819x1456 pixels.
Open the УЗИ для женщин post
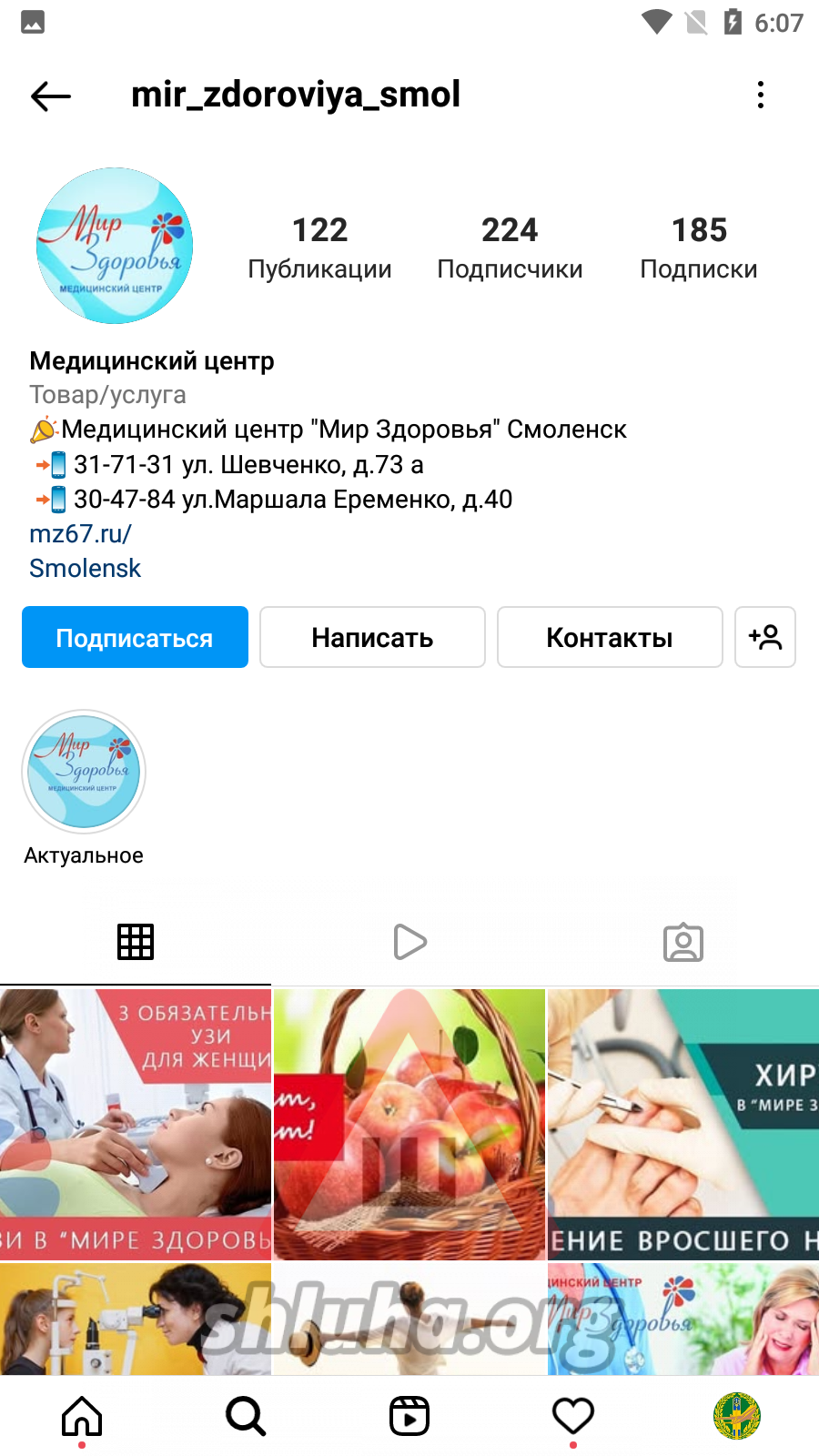[x=136, y=1124]
